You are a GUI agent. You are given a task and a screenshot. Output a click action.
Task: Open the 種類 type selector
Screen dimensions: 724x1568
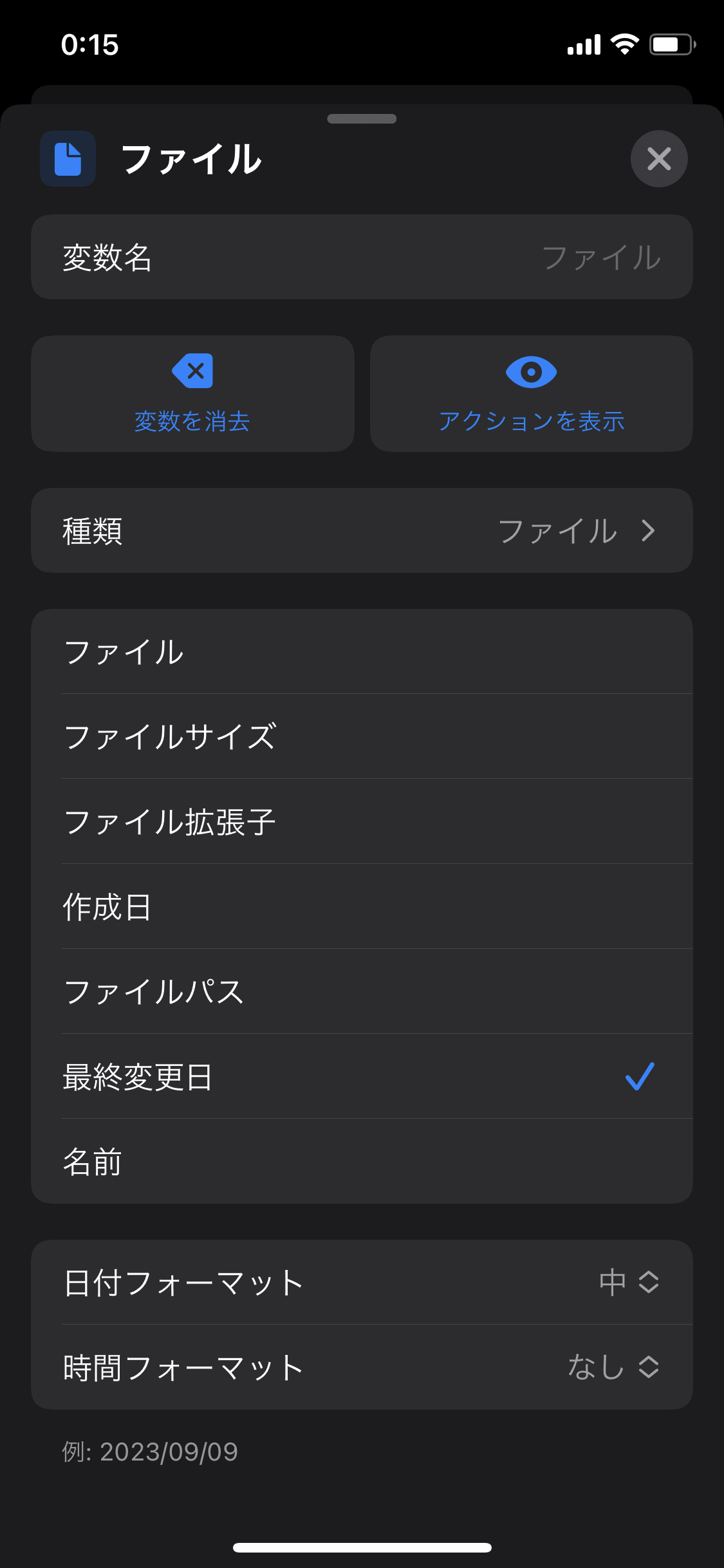pyautogui.click(x=362, y=530)
